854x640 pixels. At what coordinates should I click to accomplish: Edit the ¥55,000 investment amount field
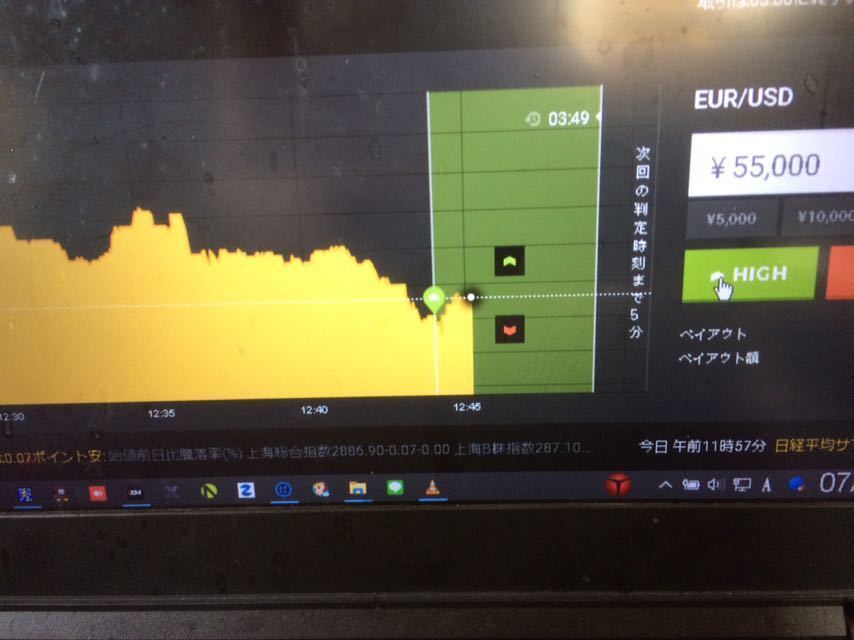[770, 166]
